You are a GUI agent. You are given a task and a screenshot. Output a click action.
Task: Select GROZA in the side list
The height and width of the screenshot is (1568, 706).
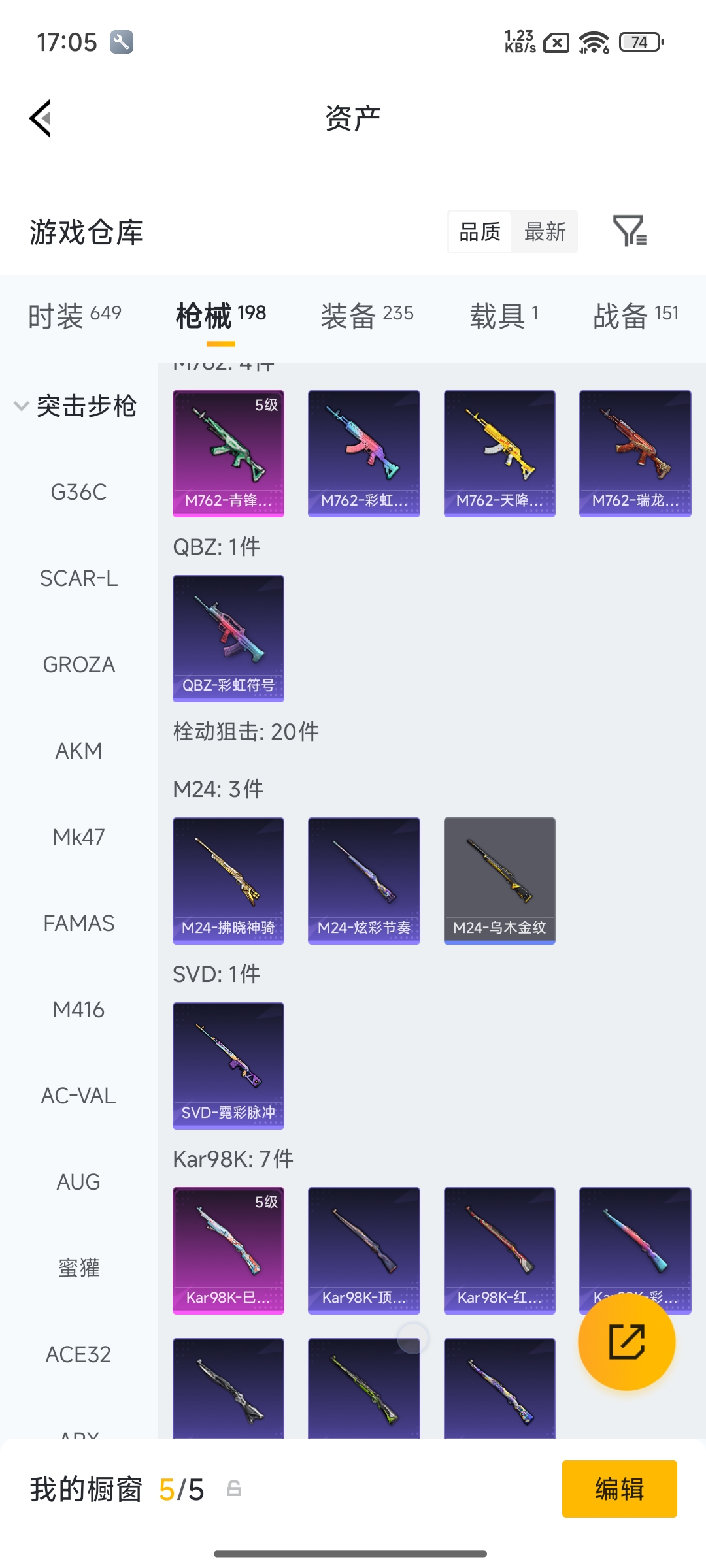pos(78,664)
